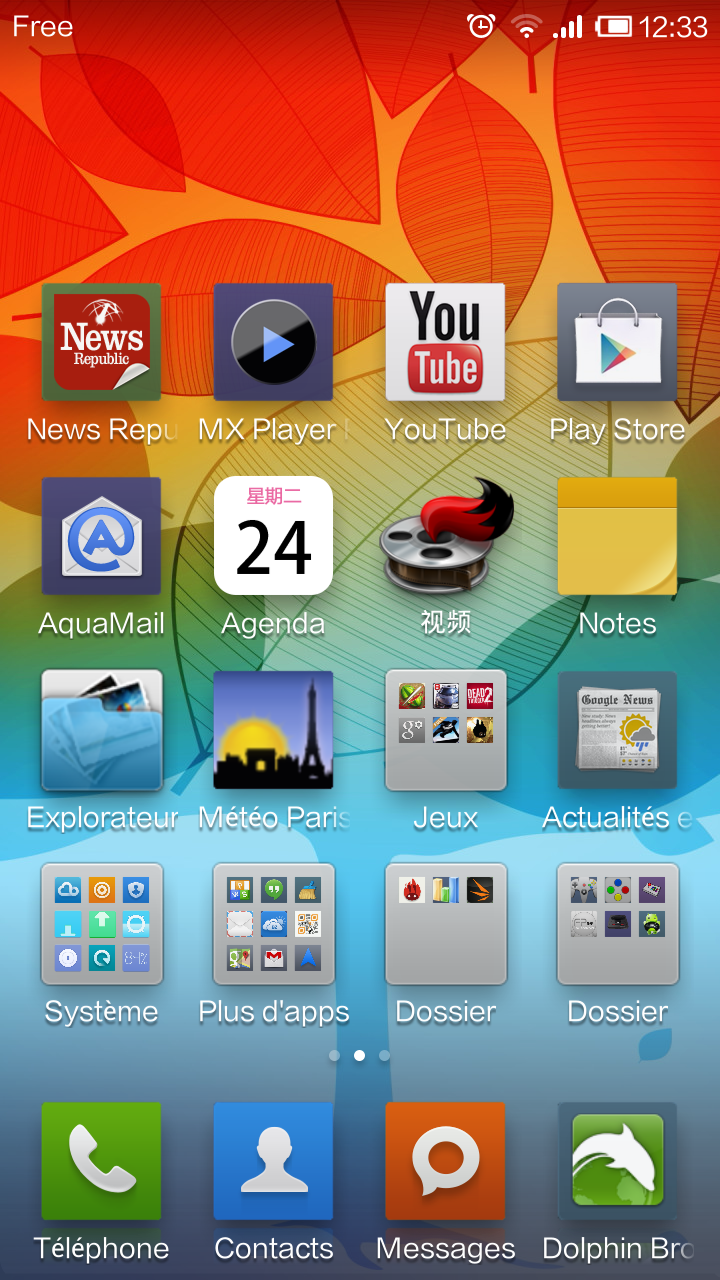Launch the Explorateur file manager
Viewport: 720px width, 1280px height.
pyautogui.click(x=101, y=731)
